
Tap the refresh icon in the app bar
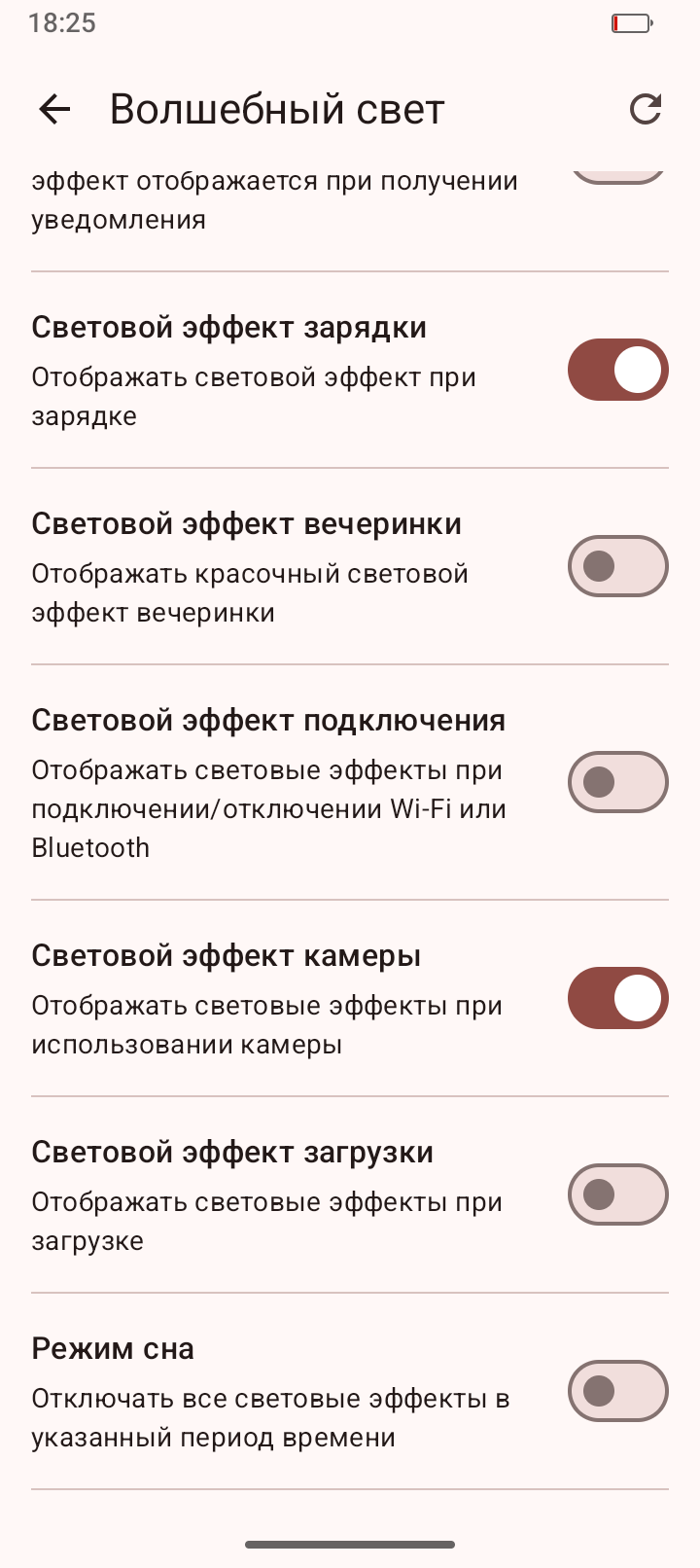pyautogui.click(x=646, y=110)
